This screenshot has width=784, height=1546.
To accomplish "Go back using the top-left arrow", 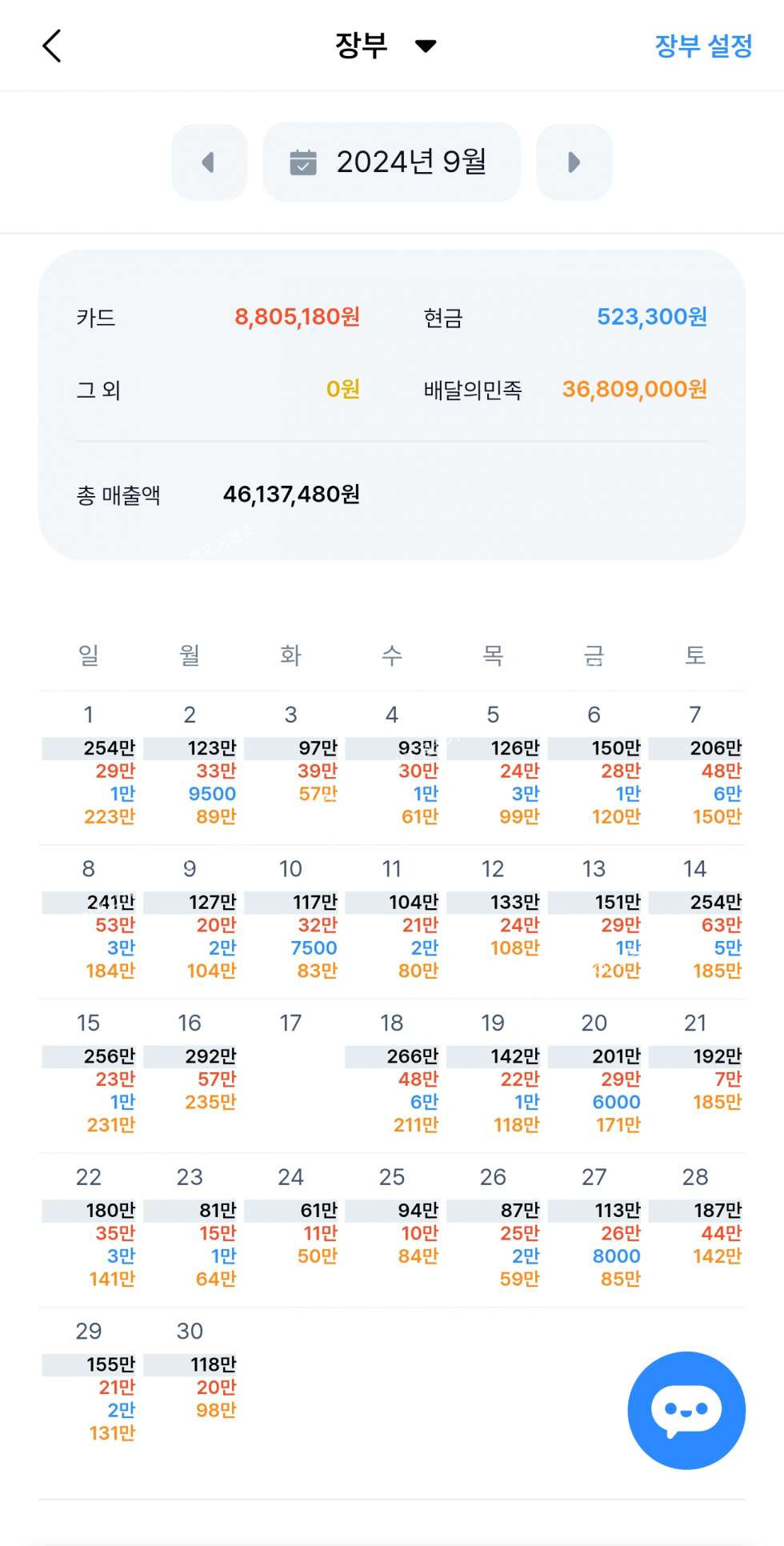I will tap(52, 46).
